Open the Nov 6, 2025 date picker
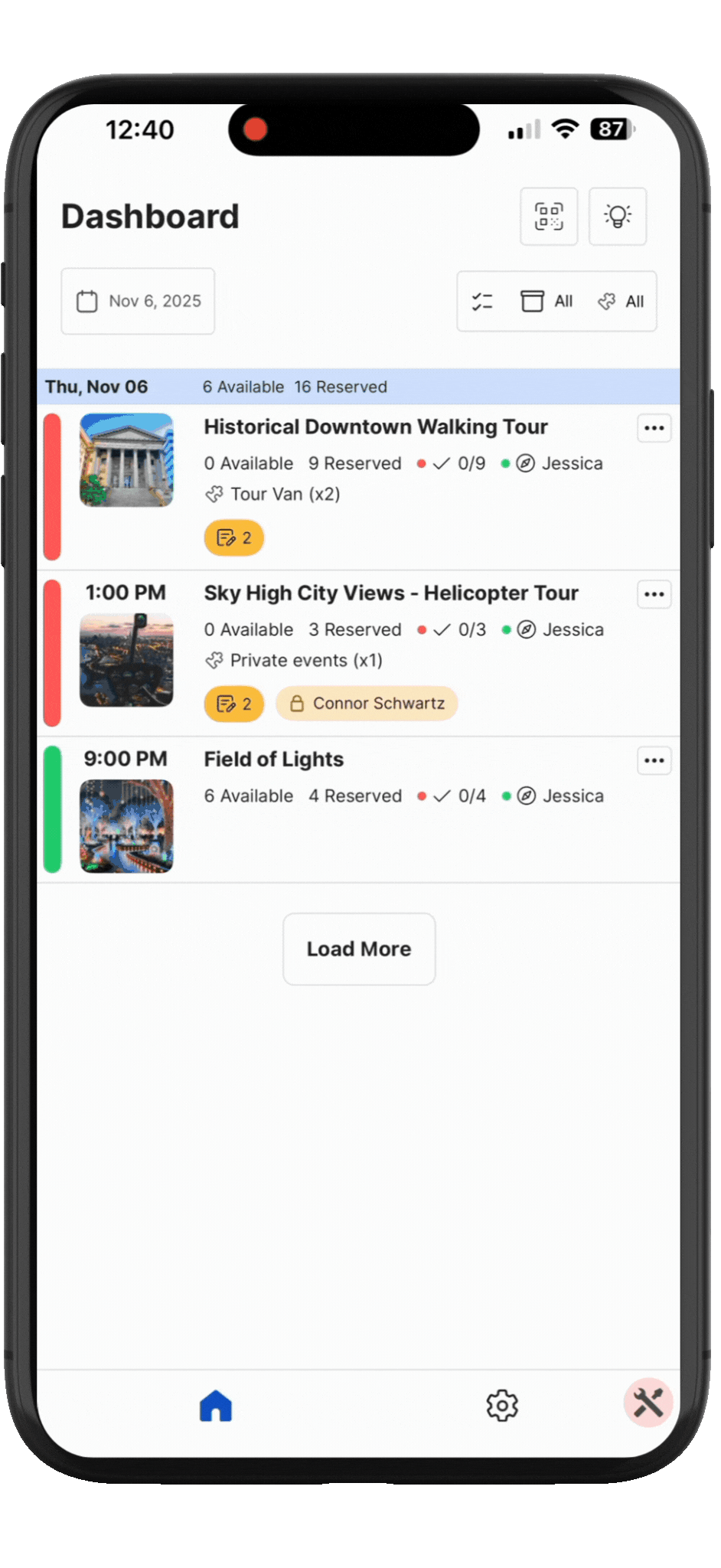 point(138,301)
